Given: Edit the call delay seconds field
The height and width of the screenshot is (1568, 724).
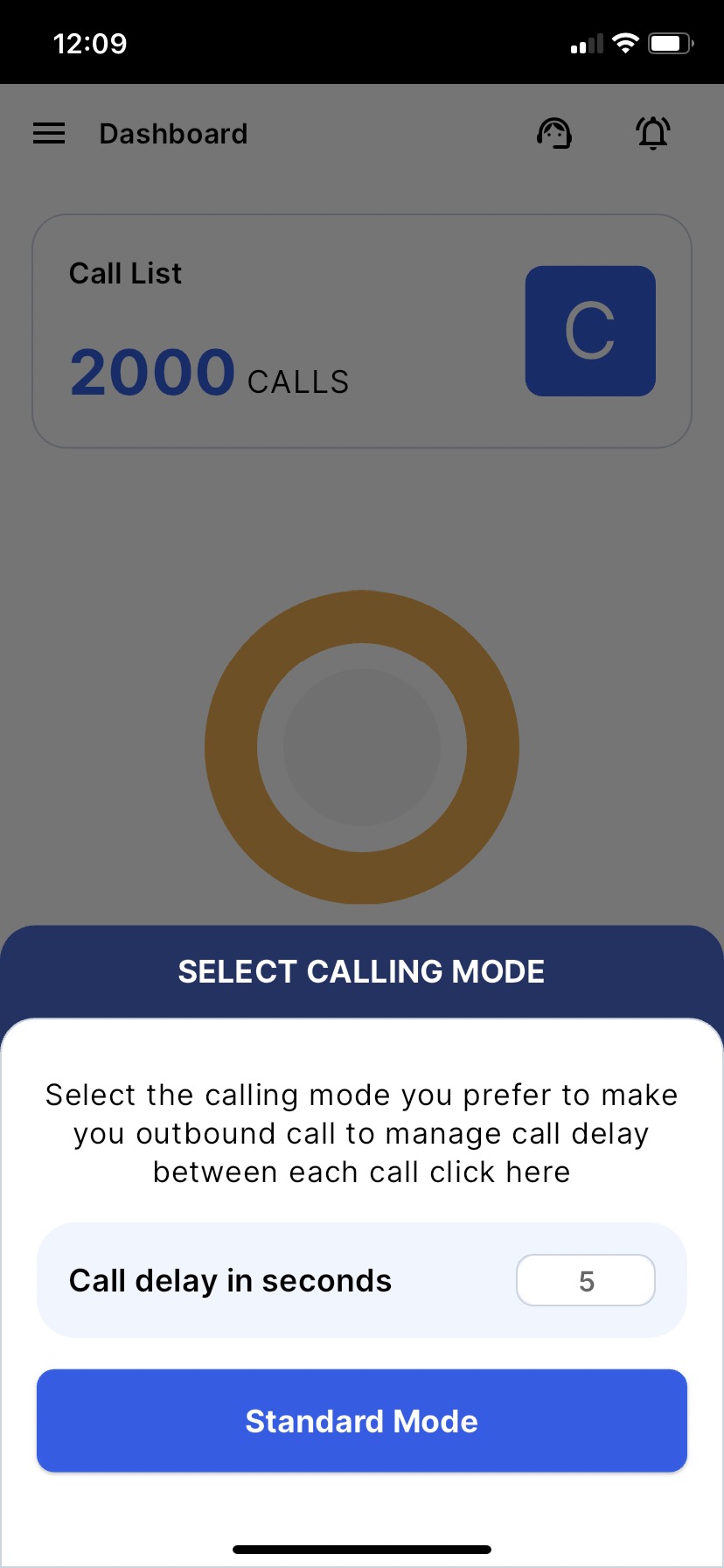Looking at the screenshot, I should click(585, 1281).
